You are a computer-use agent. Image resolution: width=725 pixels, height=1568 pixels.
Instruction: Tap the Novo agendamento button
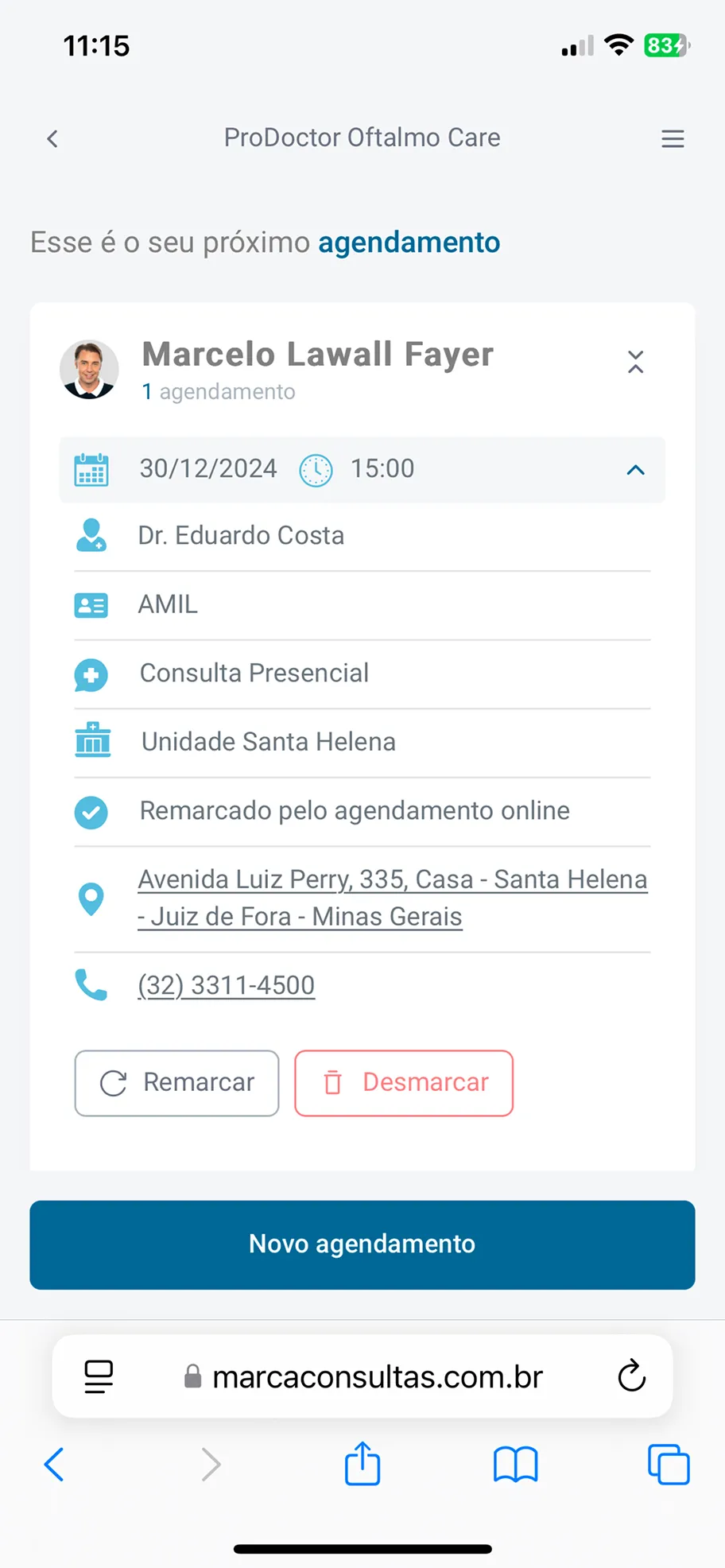pyautogui.click(x=362, y=1244)
